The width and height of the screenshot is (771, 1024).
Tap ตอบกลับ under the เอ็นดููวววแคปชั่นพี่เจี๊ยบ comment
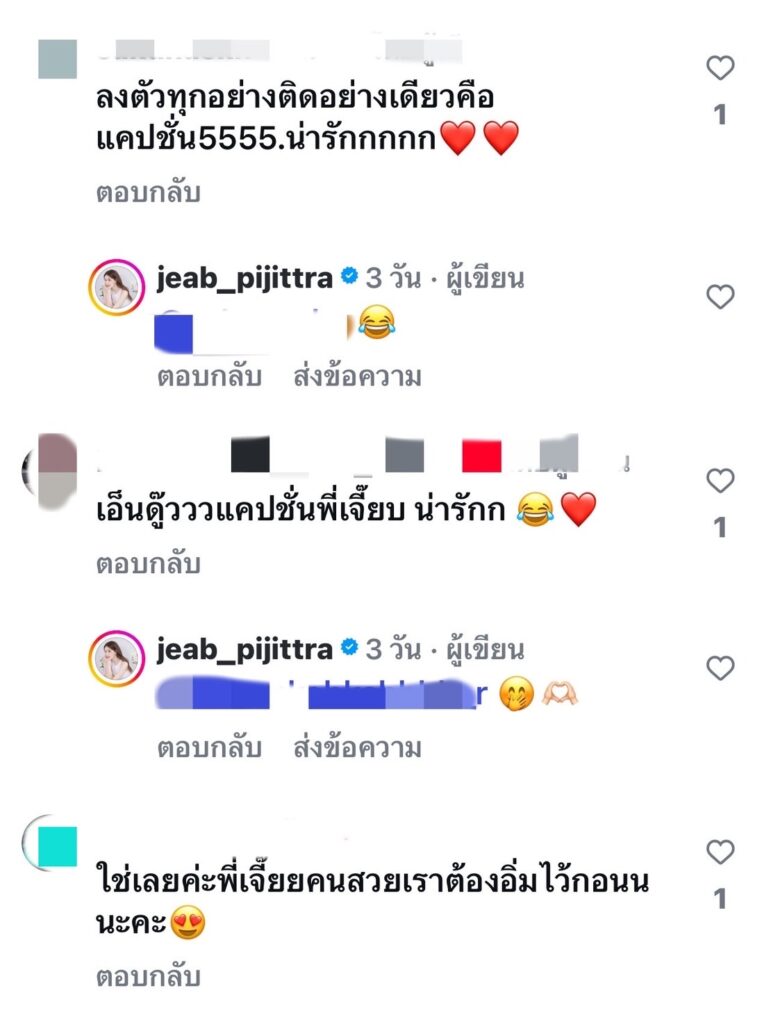pos(148,563)
